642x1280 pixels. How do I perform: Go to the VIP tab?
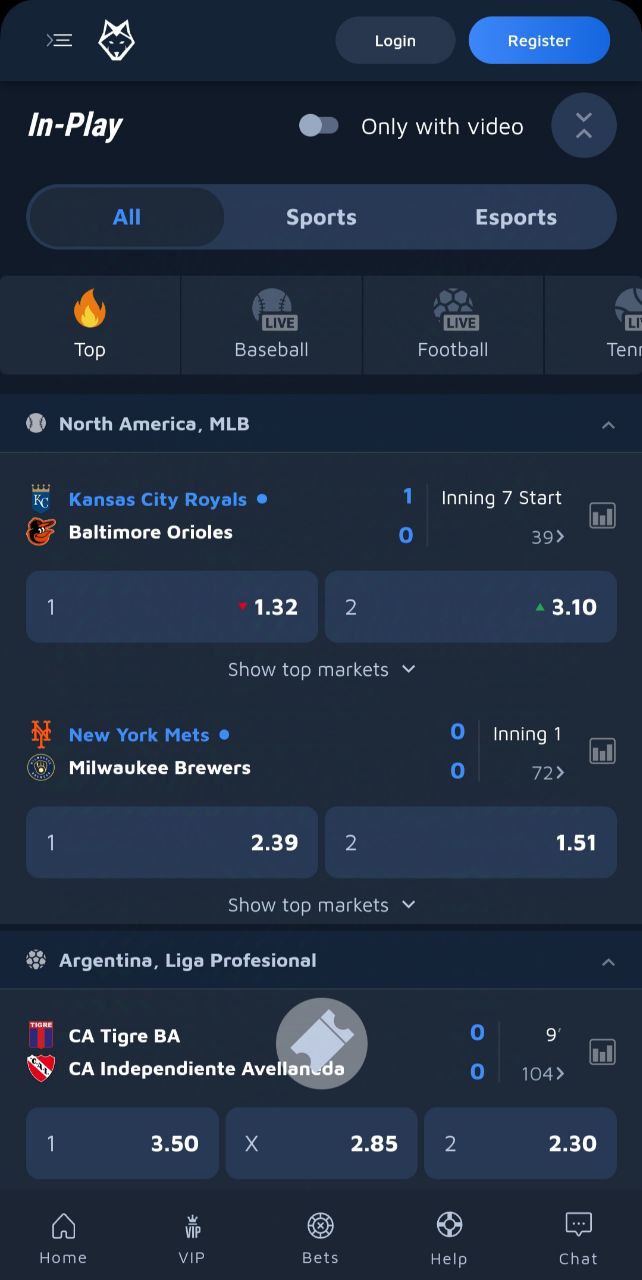point(192,1240)
